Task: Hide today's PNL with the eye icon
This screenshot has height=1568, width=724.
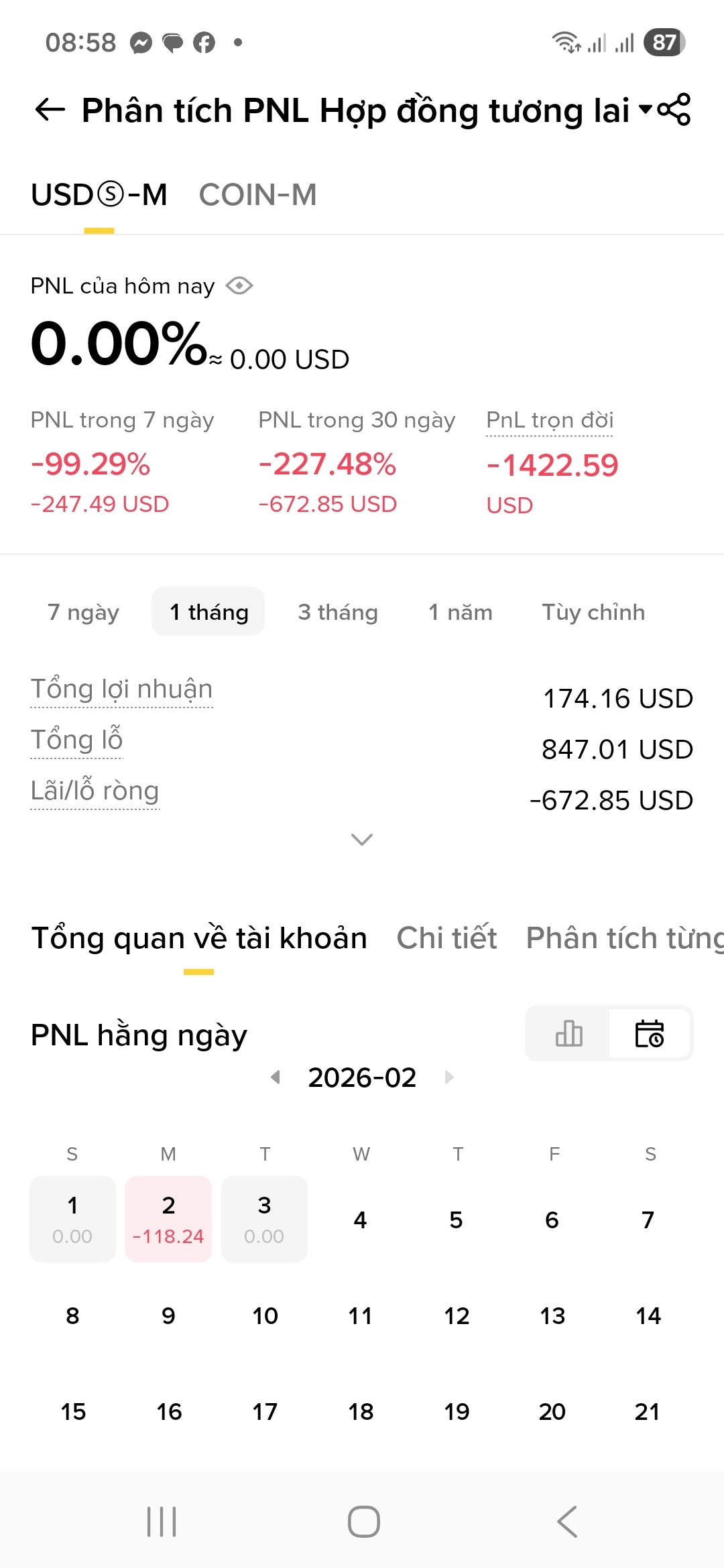Action: tap(239, 286)
